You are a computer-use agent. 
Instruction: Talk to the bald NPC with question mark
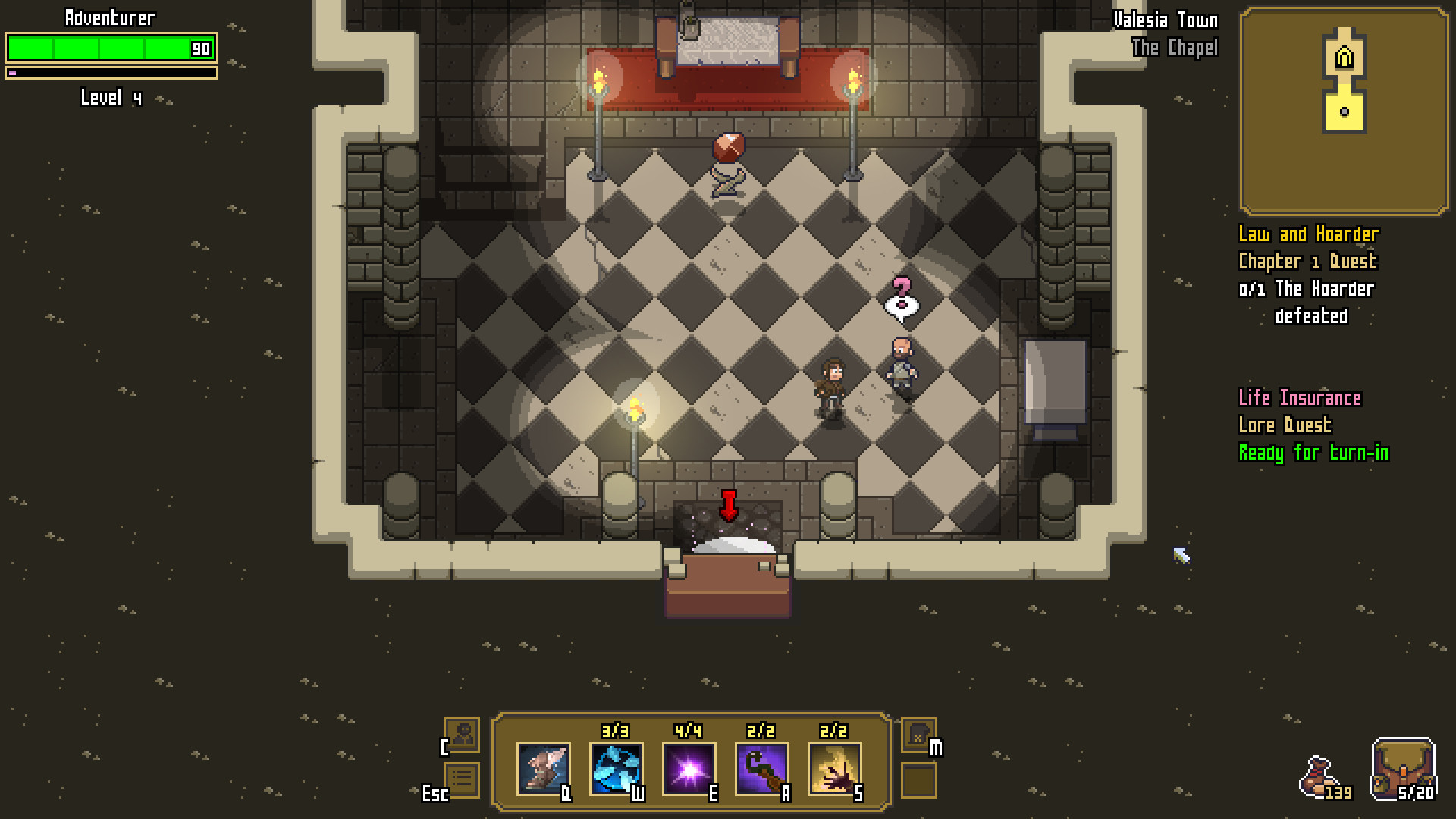(x=901, y=369)
